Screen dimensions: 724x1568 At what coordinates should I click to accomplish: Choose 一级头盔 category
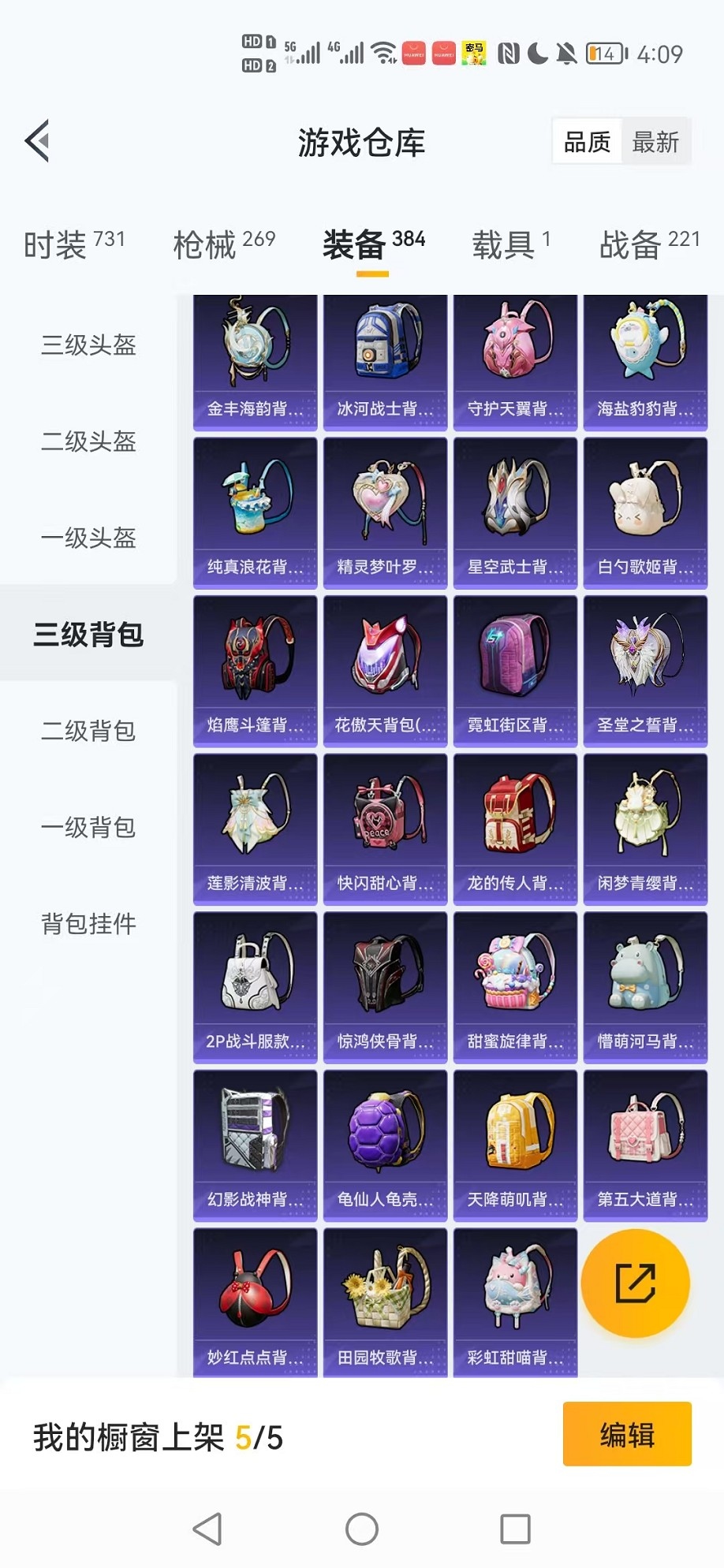coord(88,538)
